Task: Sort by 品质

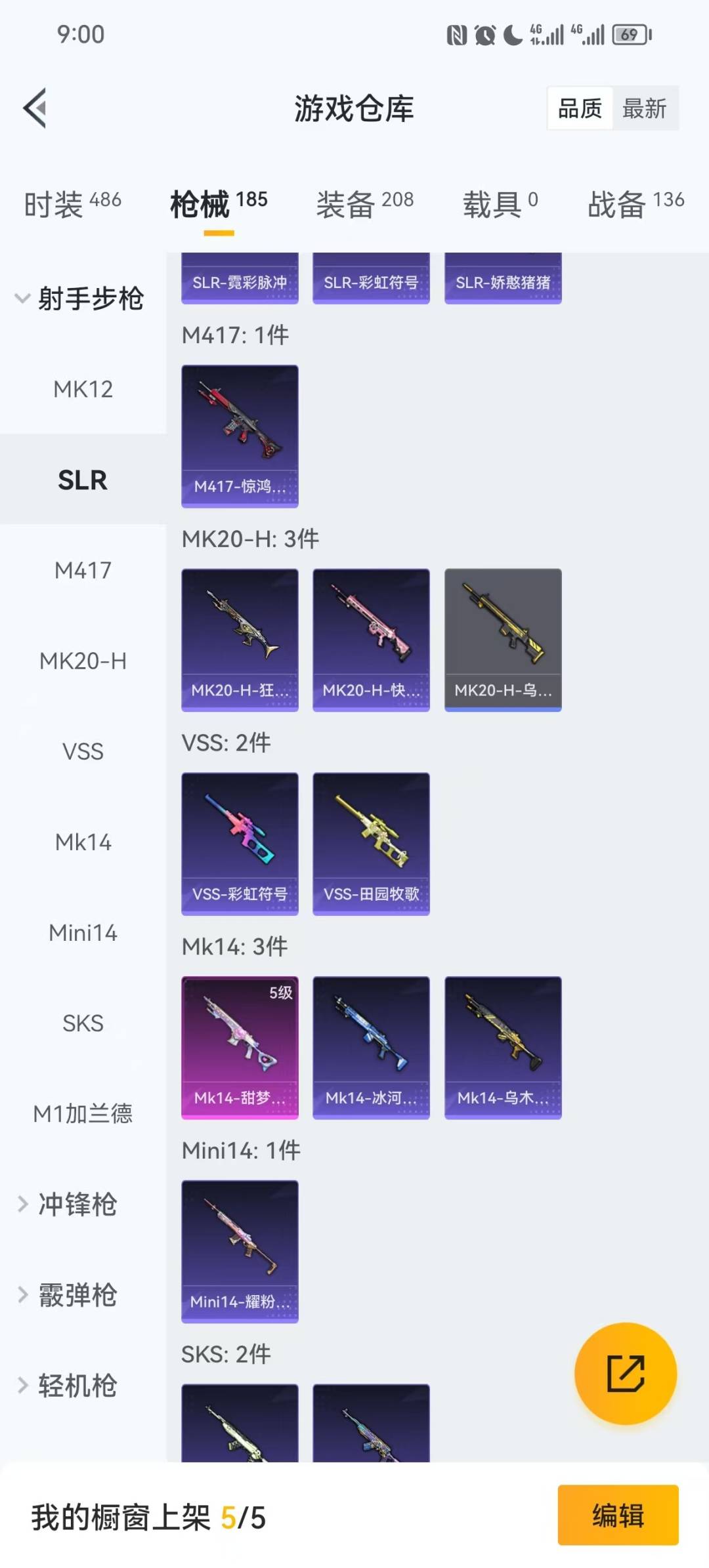Action: tap(580, 108)
